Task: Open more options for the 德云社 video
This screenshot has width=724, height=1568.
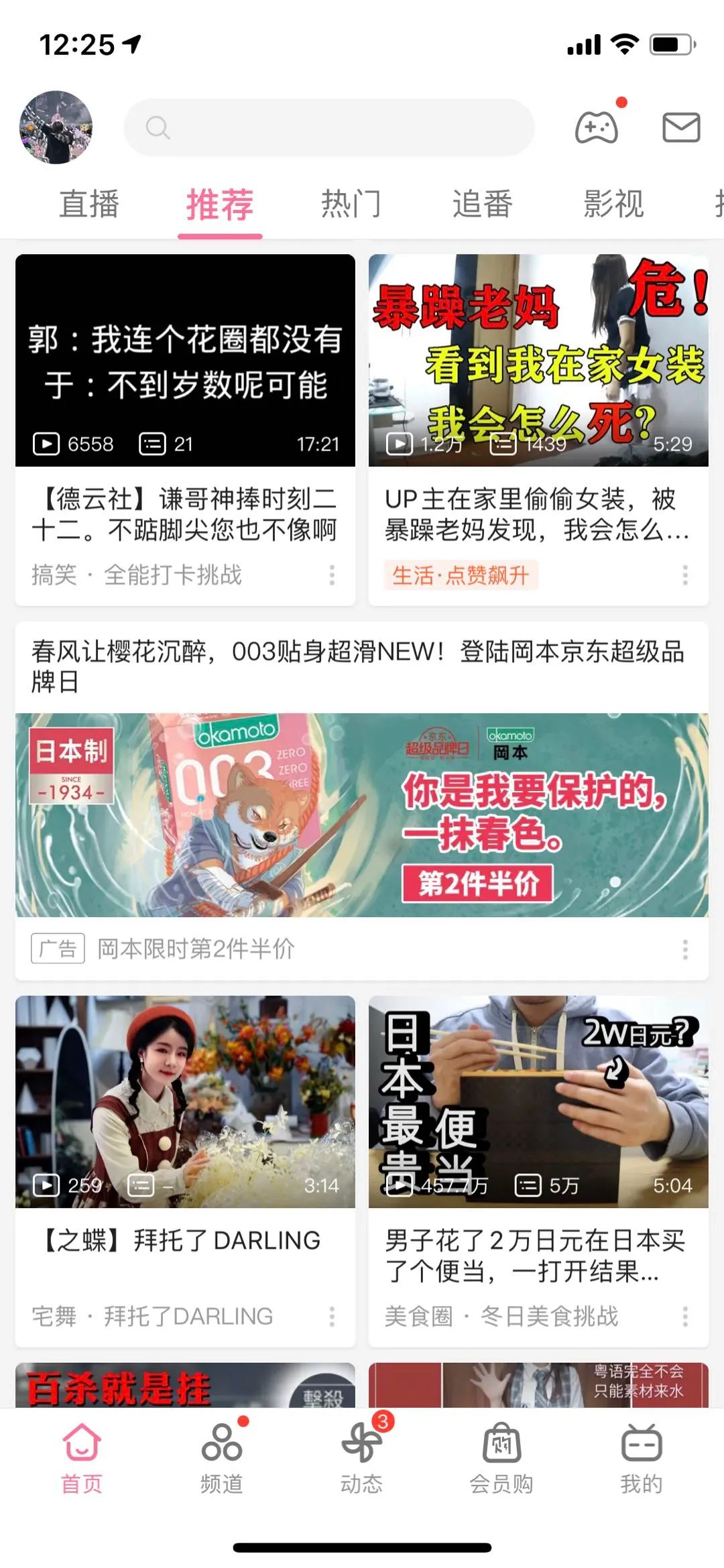Action: coord(332,575)
